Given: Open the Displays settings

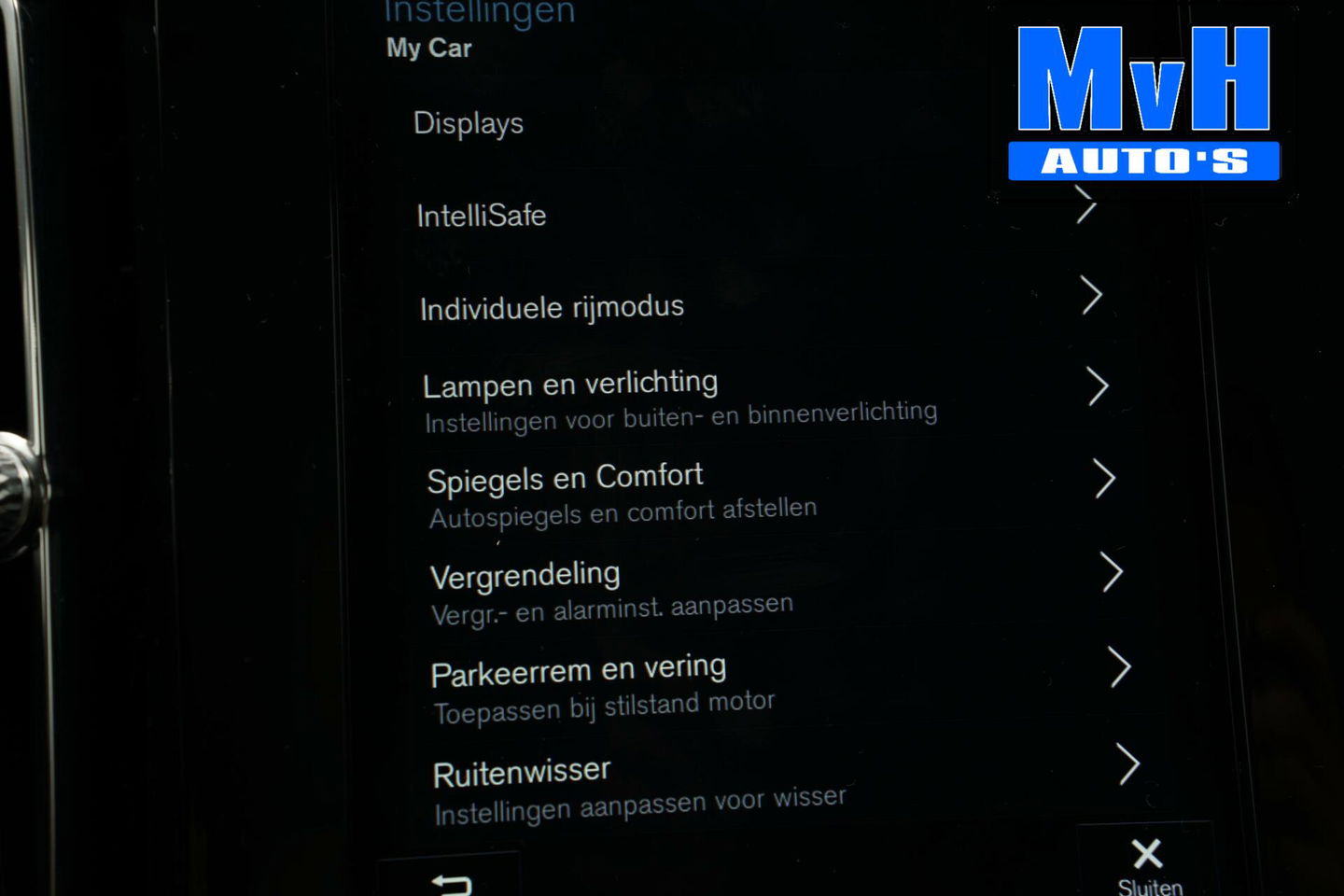Looking at the screenshot, I should coord(469,123).
